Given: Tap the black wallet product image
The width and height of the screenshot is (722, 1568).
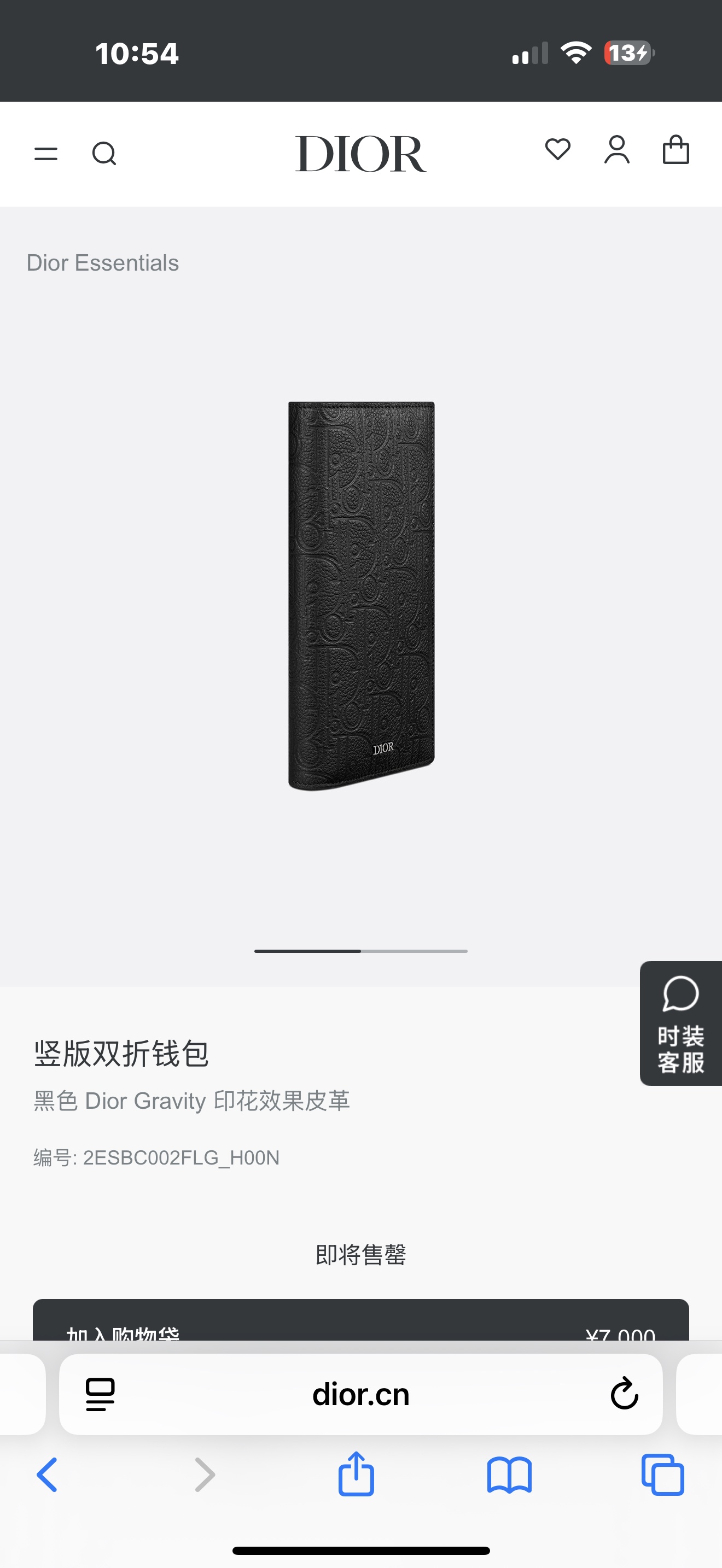Looking at the screenshot, I should tap(361, 595).
